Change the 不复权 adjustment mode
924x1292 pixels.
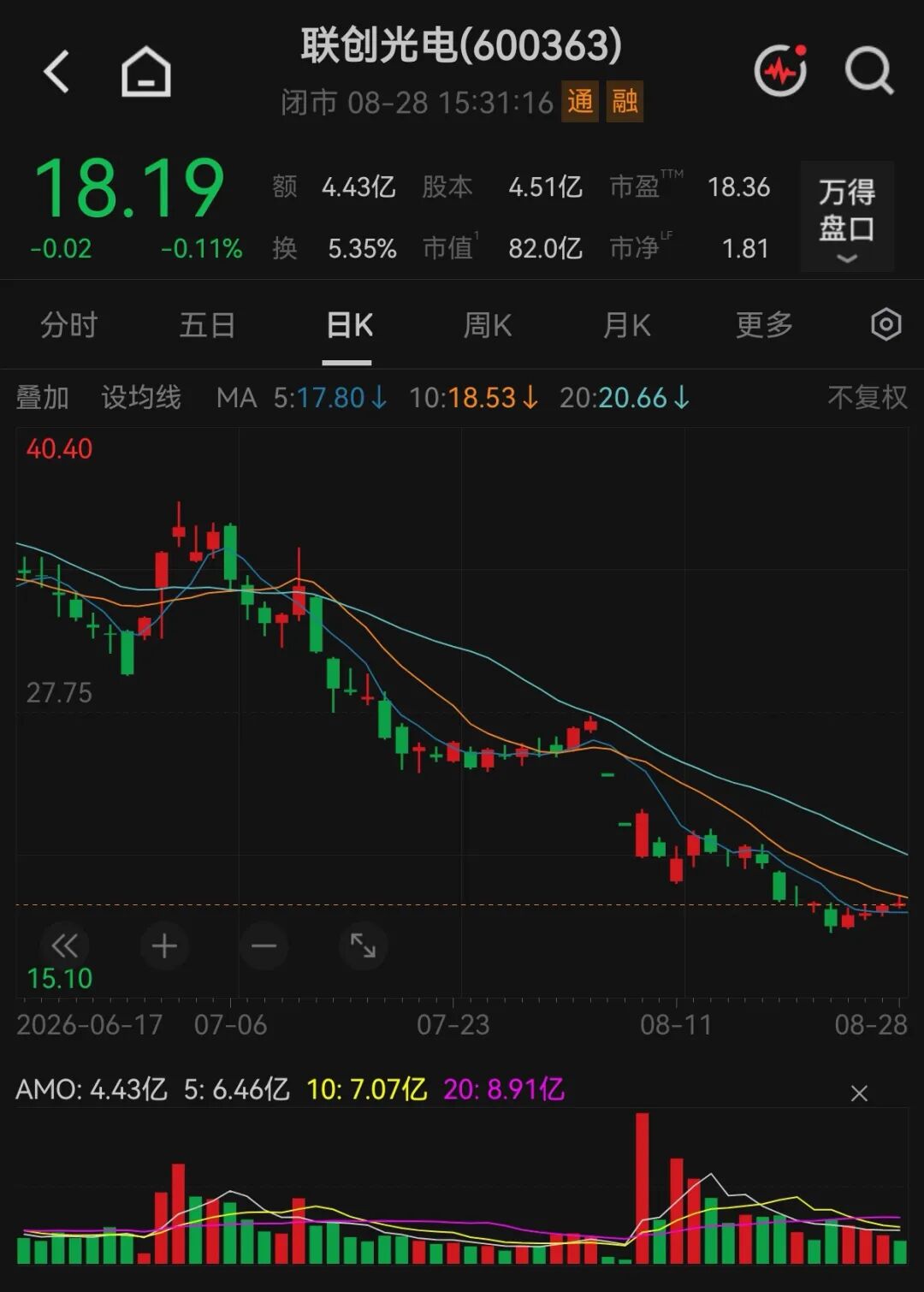coord(868,398)
